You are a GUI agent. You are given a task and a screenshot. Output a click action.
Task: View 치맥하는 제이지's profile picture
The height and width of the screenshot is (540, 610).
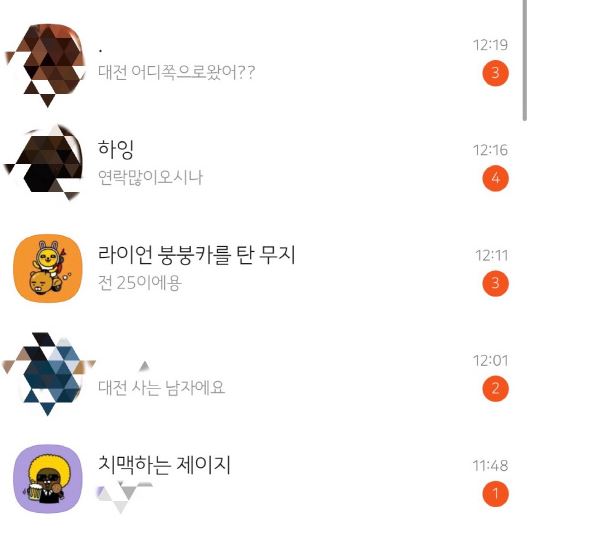click(47, 479)
